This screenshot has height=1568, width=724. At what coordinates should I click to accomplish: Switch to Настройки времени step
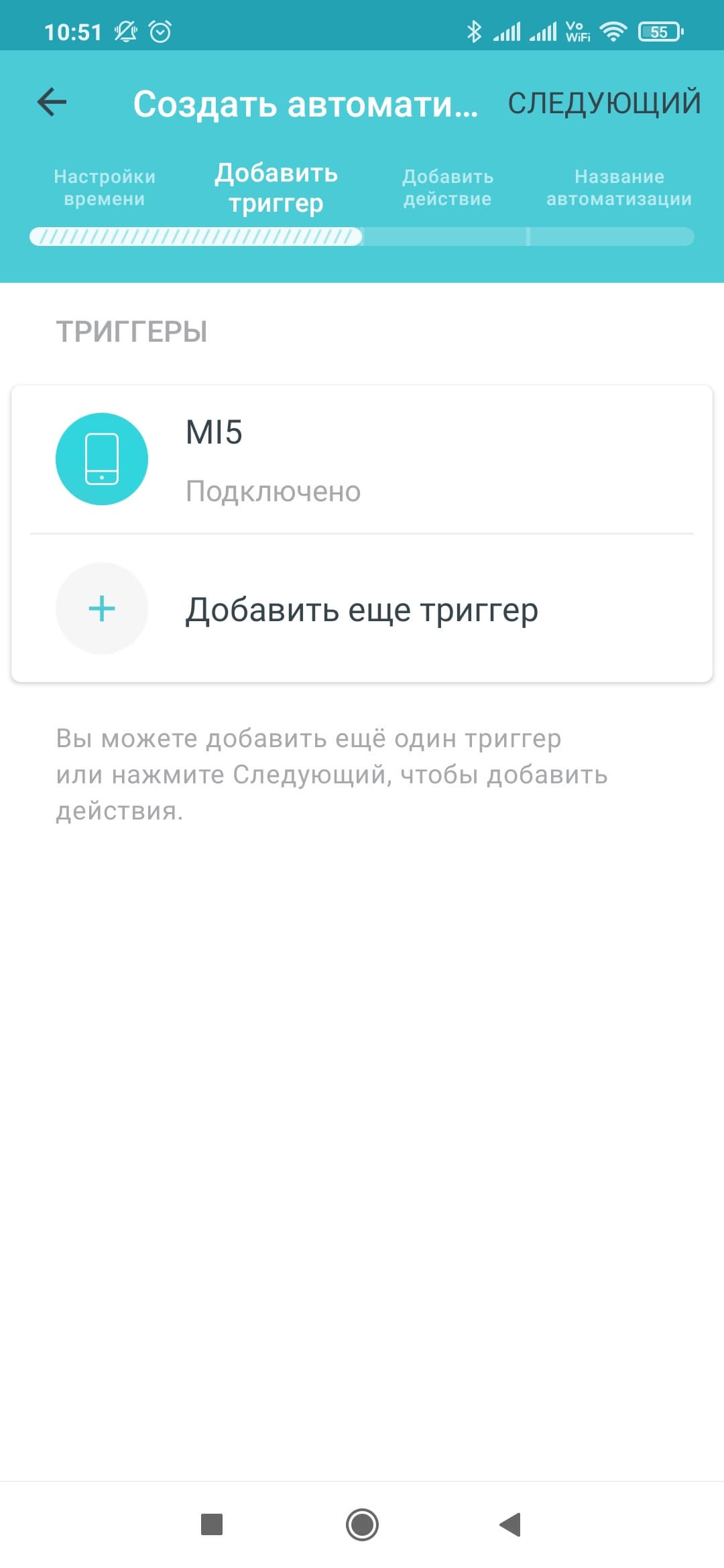pyautogui.click(x=105, y=188)
